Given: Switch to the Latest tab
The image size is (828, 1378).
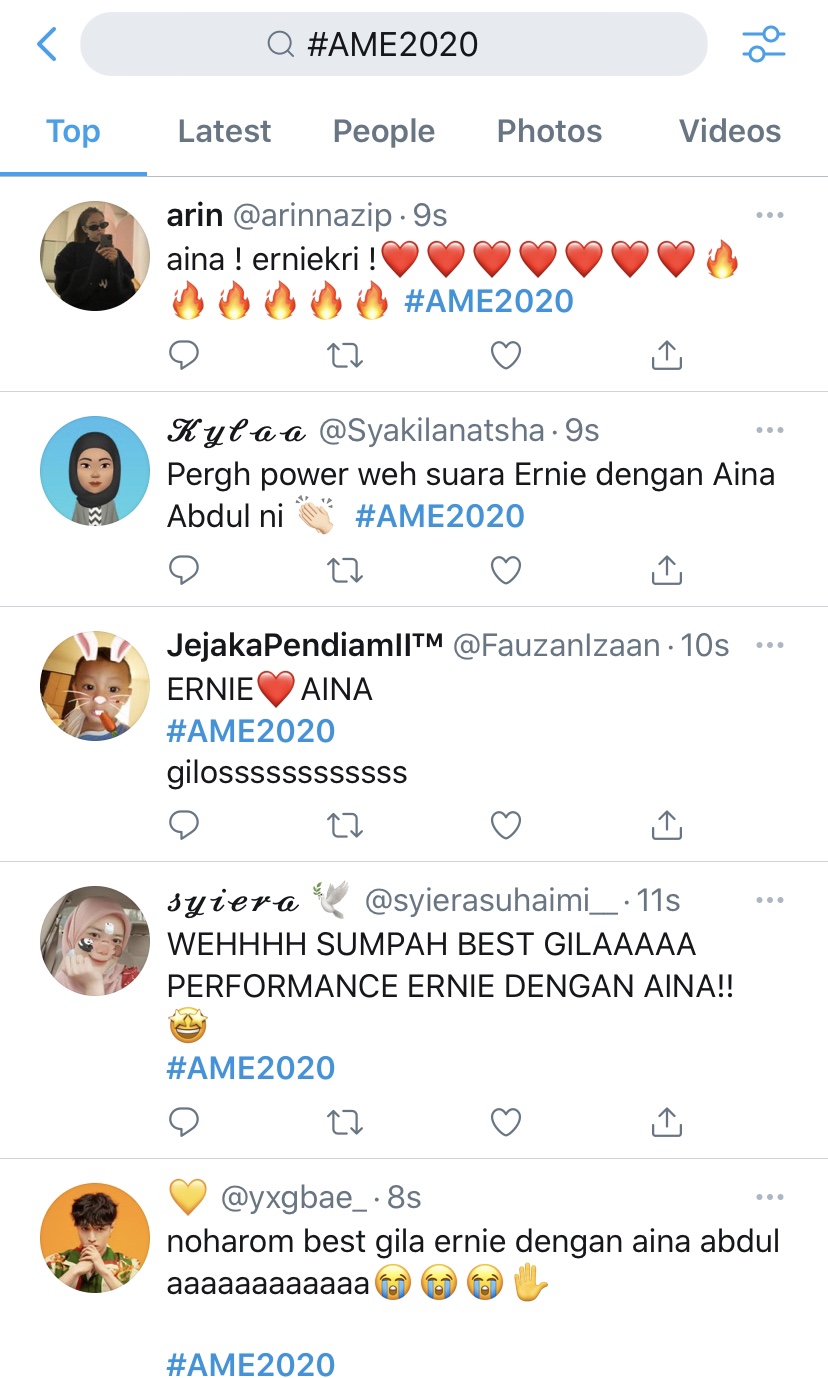Looking at the screenshot, I should click(x=224, y=131).
